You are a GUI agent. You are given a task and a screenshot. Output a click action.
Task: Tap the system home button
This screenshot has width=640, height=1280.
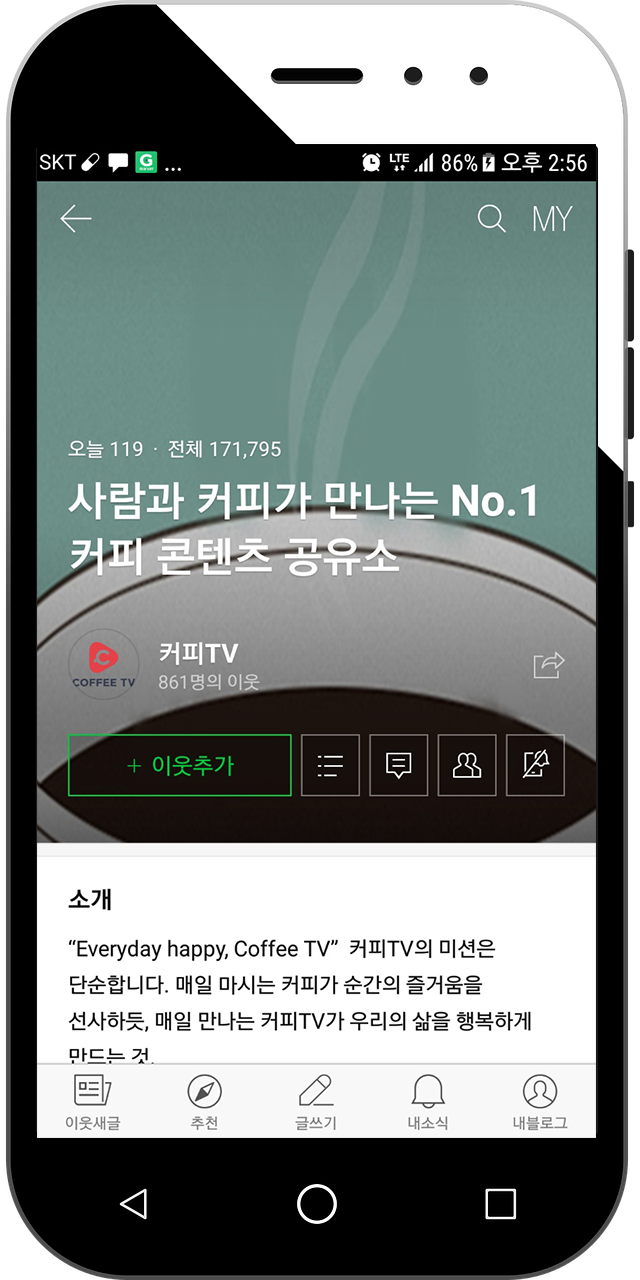(317, 1204)
